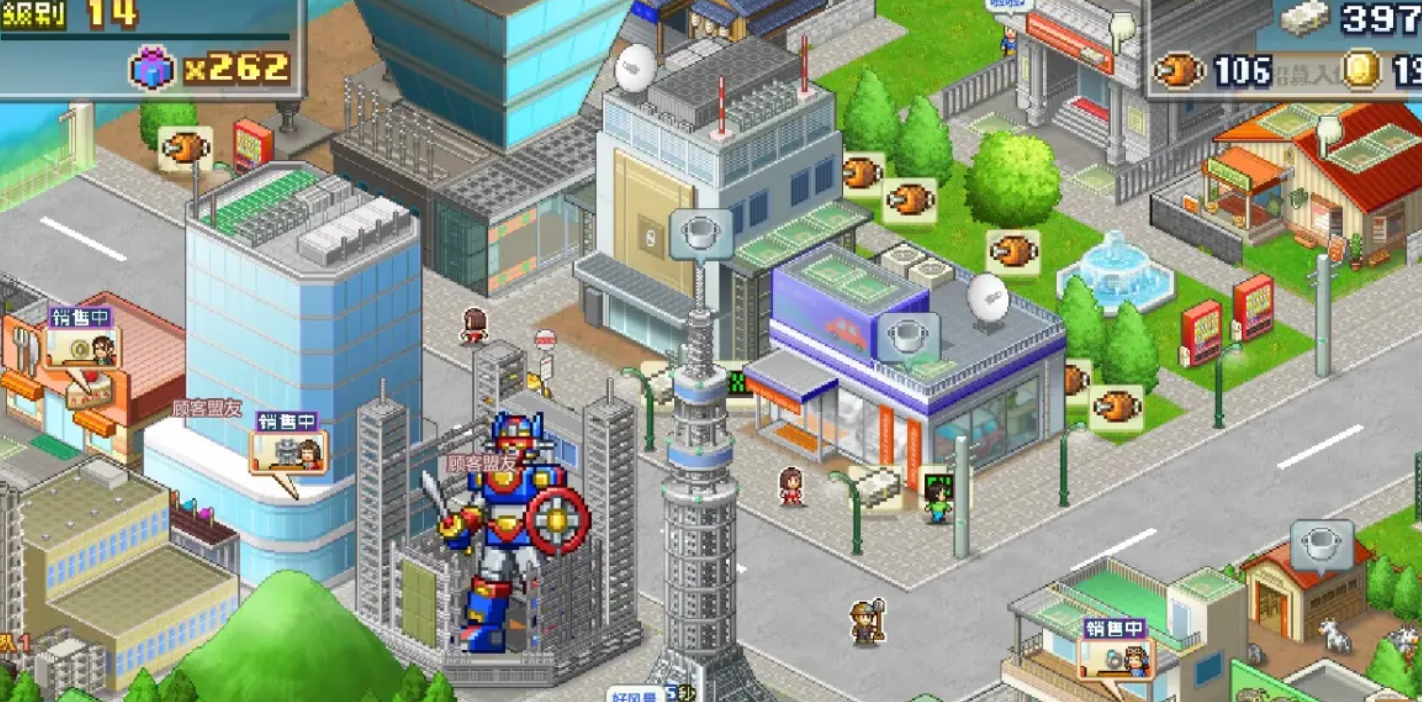Tap the 销售中 bubble over the orange restaurant
1422x702 pixels.
pos(82,340)
